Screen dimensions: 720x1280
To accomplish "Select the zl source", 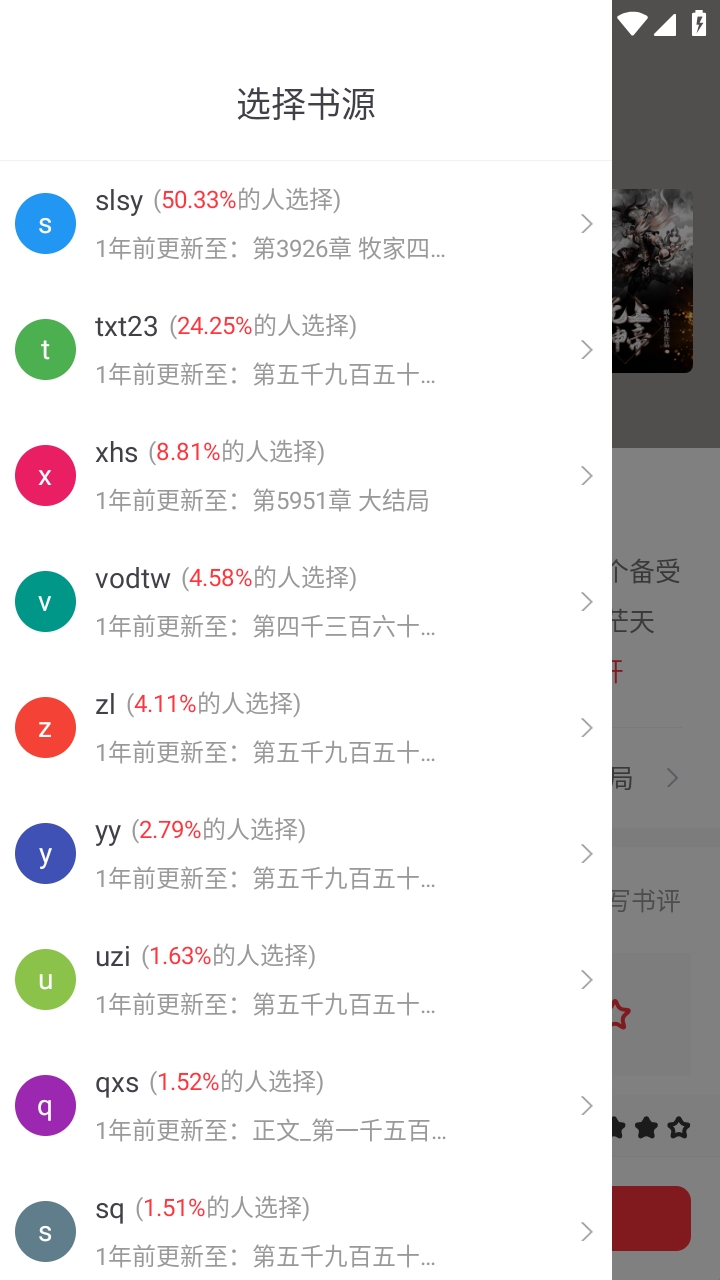I will coord(300,728).
